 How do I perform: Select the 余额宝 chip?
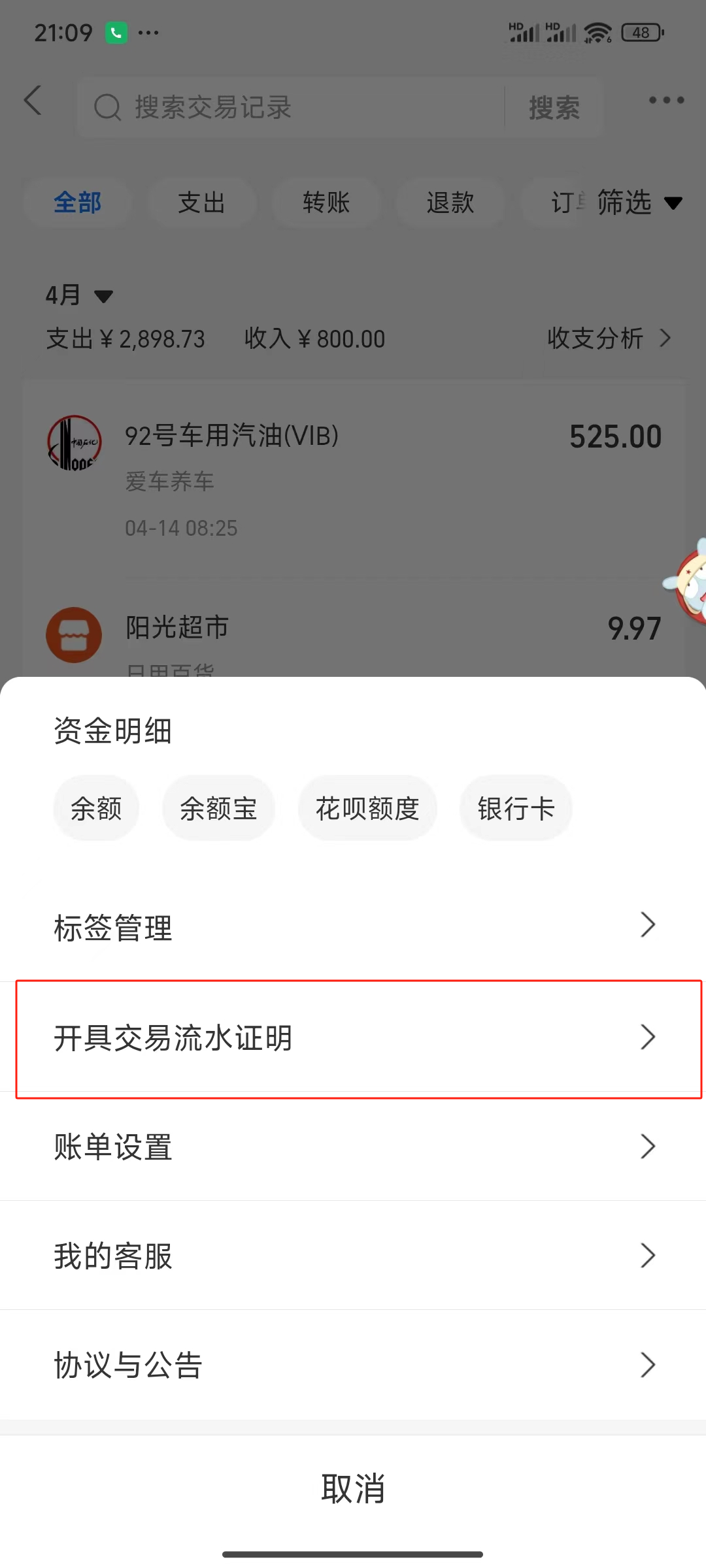(218, 809)
